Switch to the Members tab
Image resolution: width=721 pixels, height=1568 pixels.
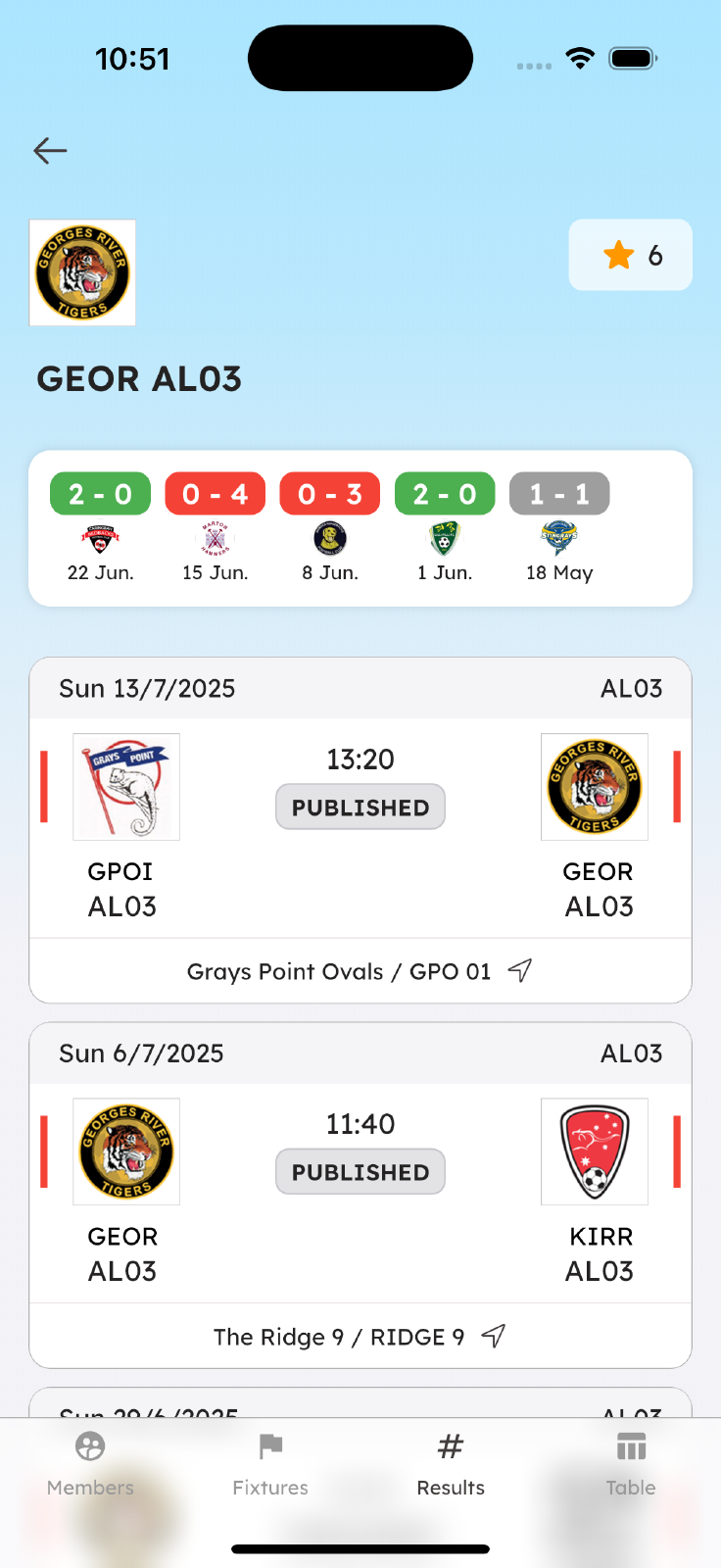(90, 1464)
